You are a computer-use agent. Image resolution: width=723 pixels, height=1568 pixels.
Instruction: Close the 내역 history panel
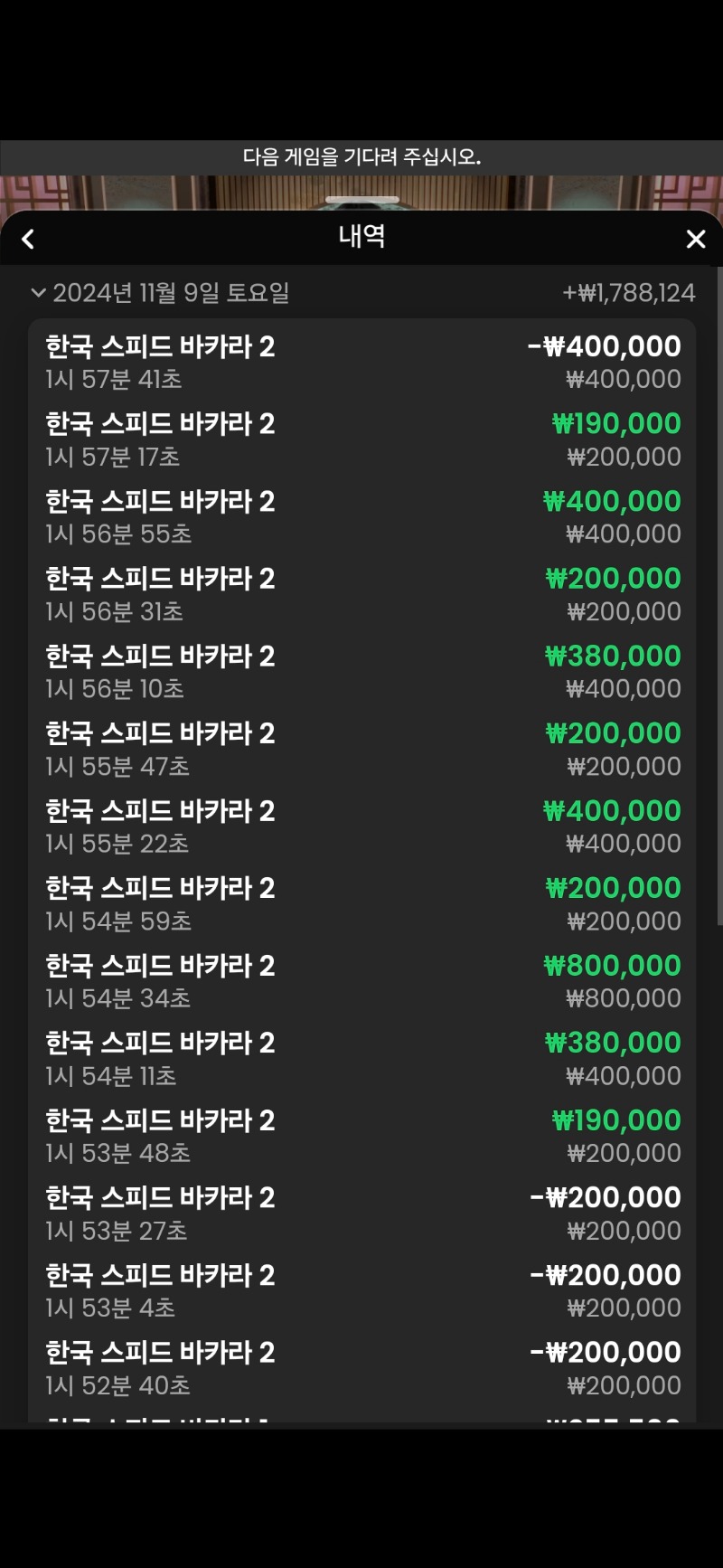click(x=695, y=239)
